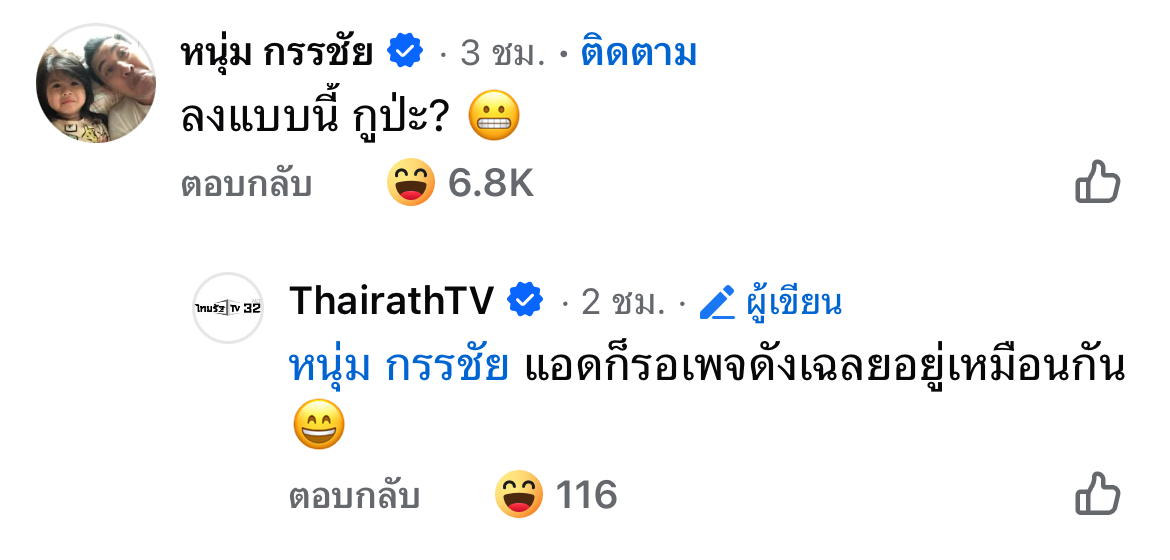1170x560 pixels.
Task: Reply to หนุ่ม กรรชัย's comment
Action: (x=246, y=184)
